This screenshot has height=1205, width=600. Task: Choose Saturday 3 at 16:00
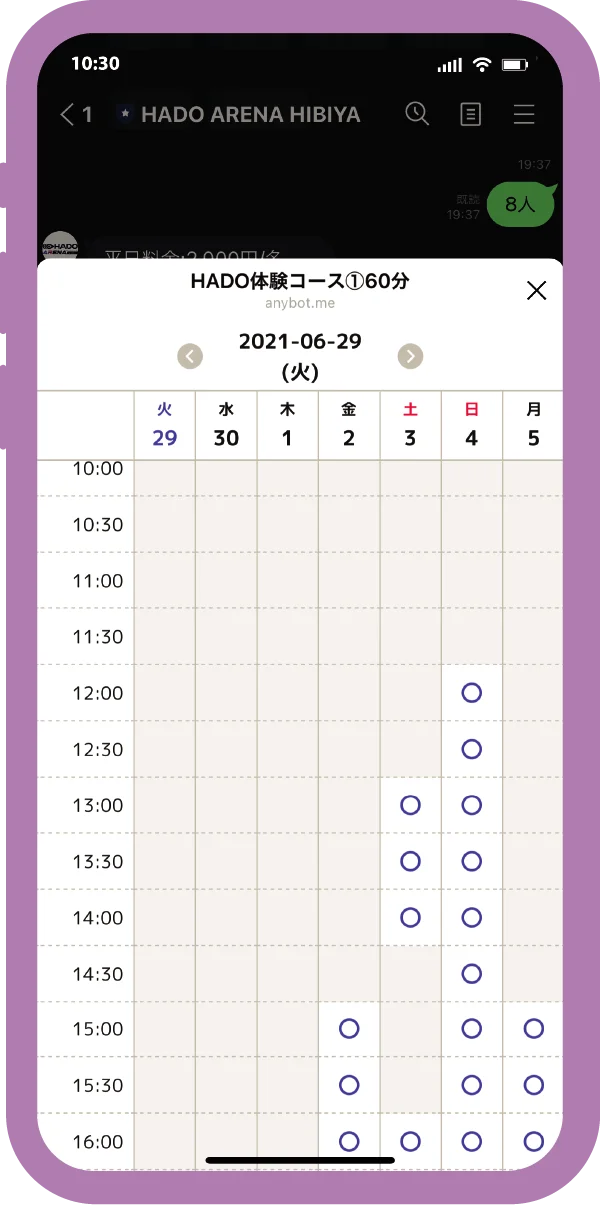410,1141
